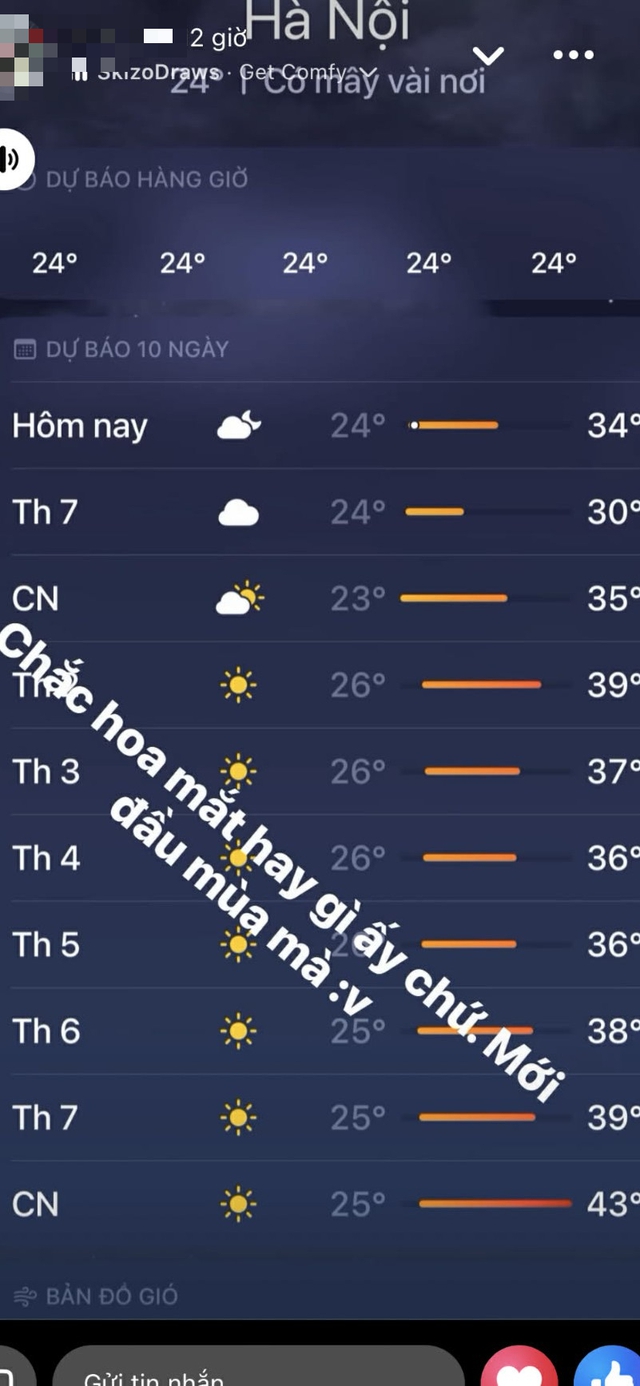React to the story with a thumbs-up

pos(608,1368)
